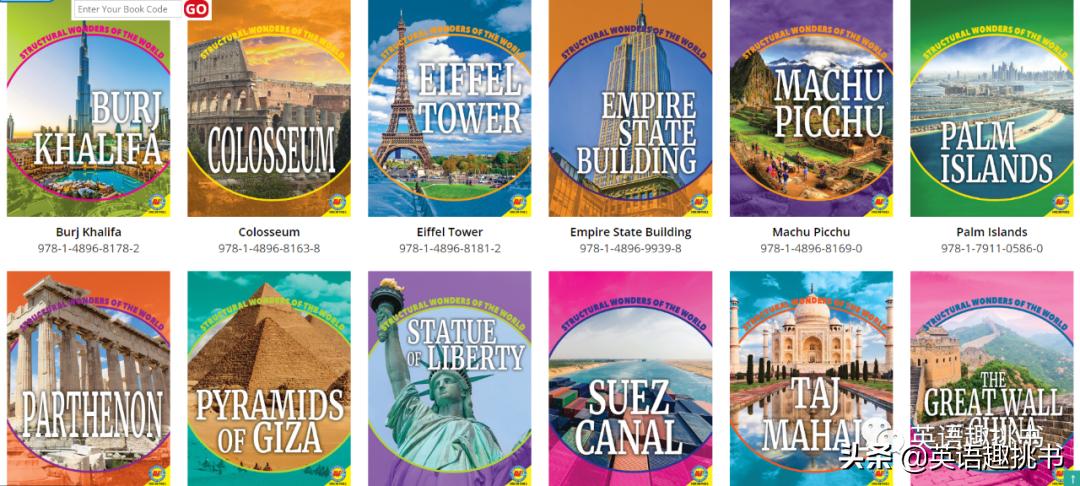Screen dimensions: 1080x486
Task: Select the Parthenon book cover
Action: [88, 380]
